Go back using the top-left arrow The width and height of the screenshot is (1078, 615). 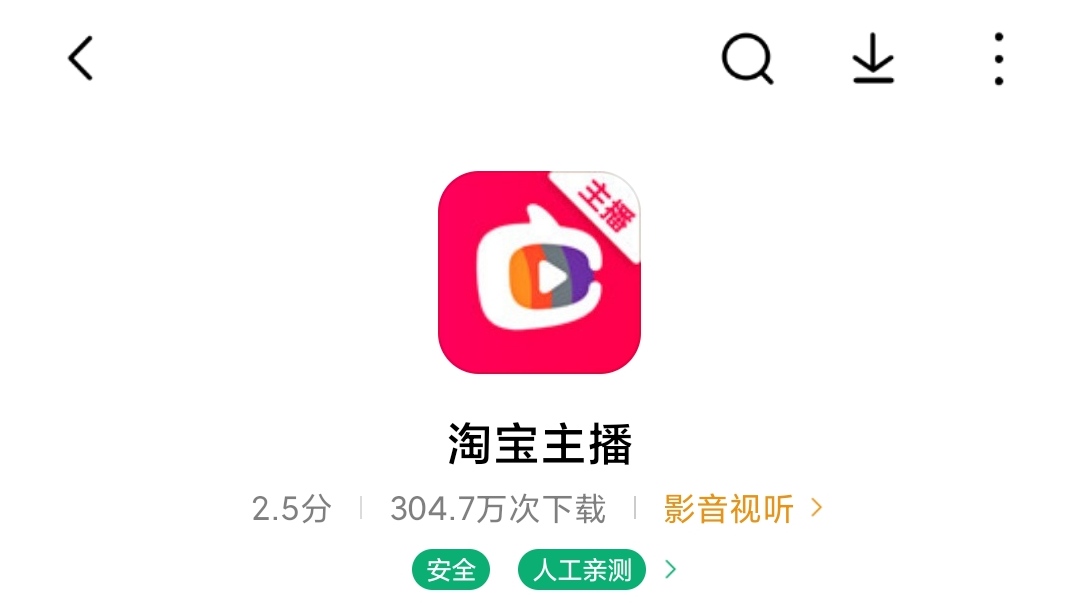tap(81, 58)
